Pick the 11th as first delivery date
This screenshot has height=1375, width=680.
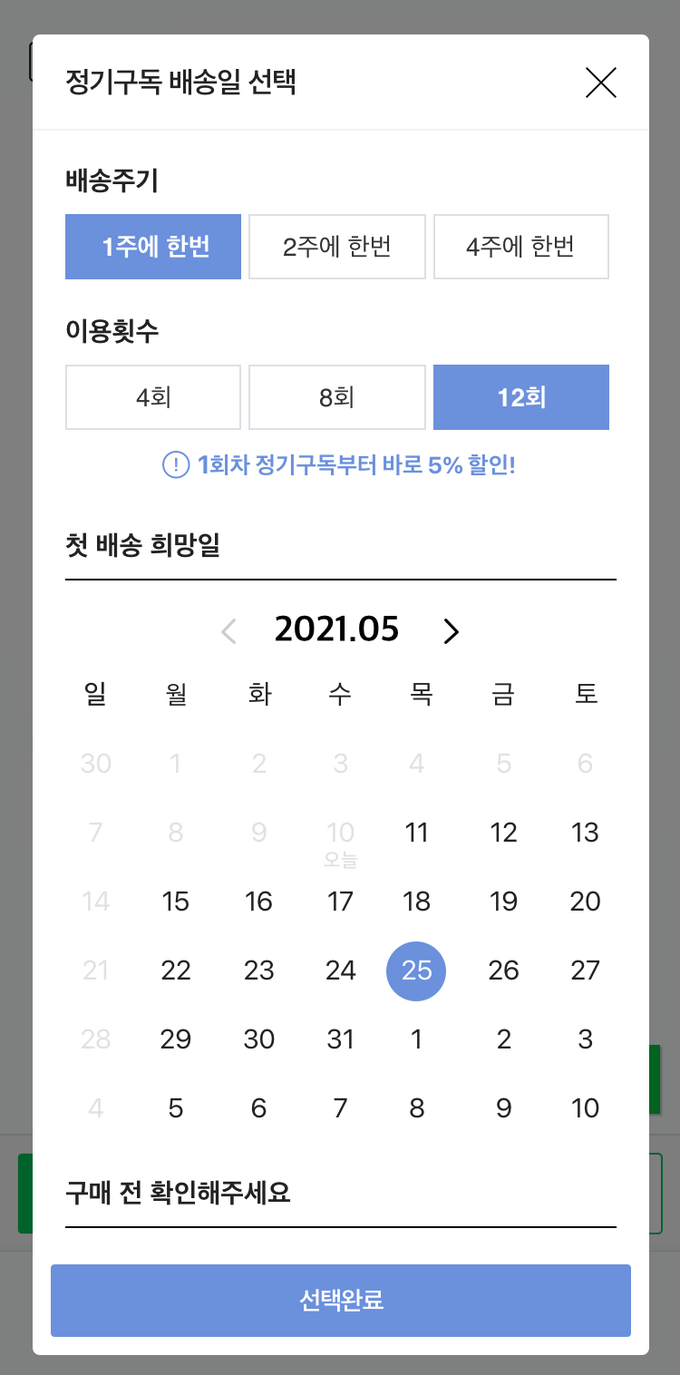(x=416, y=832)
